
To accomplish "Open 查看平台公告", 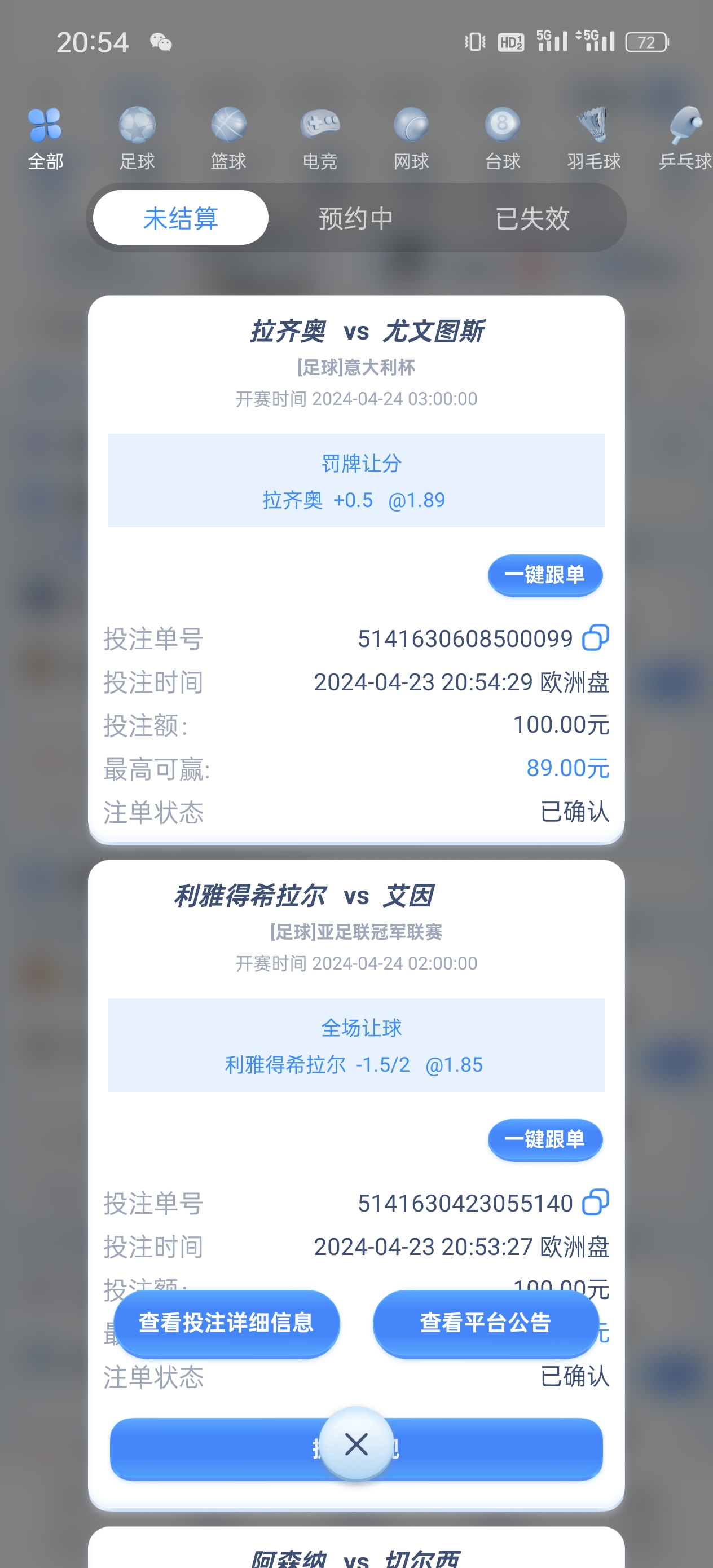I will (x=485, y=1323).
